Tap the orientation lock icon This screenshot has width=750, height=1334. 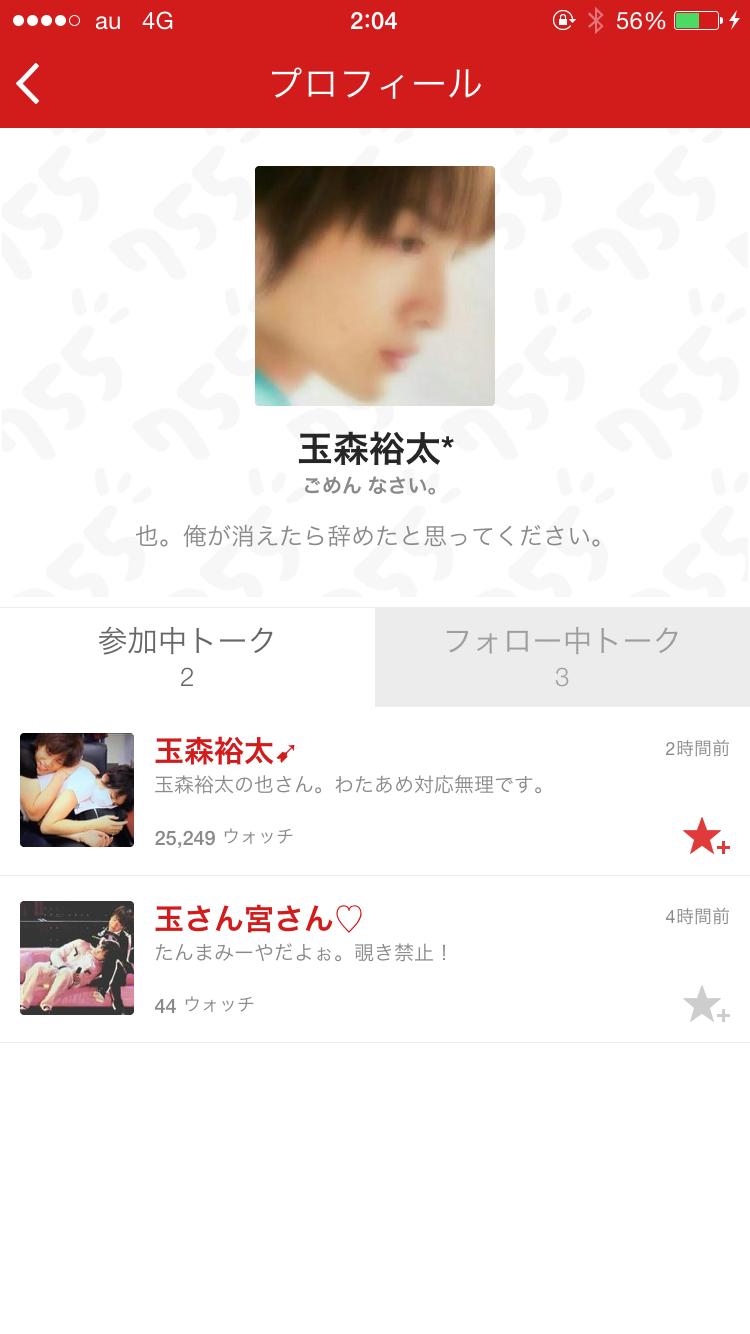coord(562,20)
